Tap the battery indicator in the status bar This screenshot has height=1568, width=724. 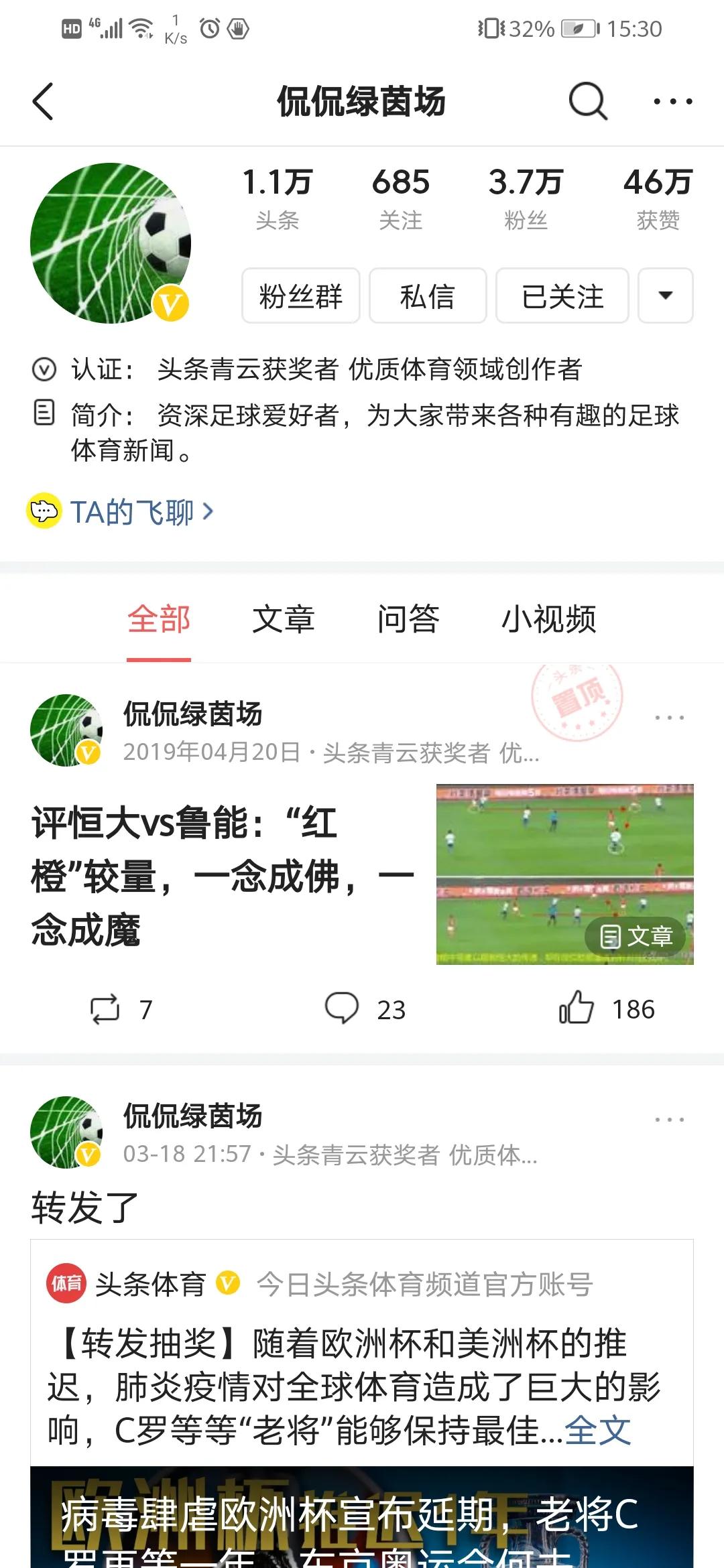click(578, 28)
